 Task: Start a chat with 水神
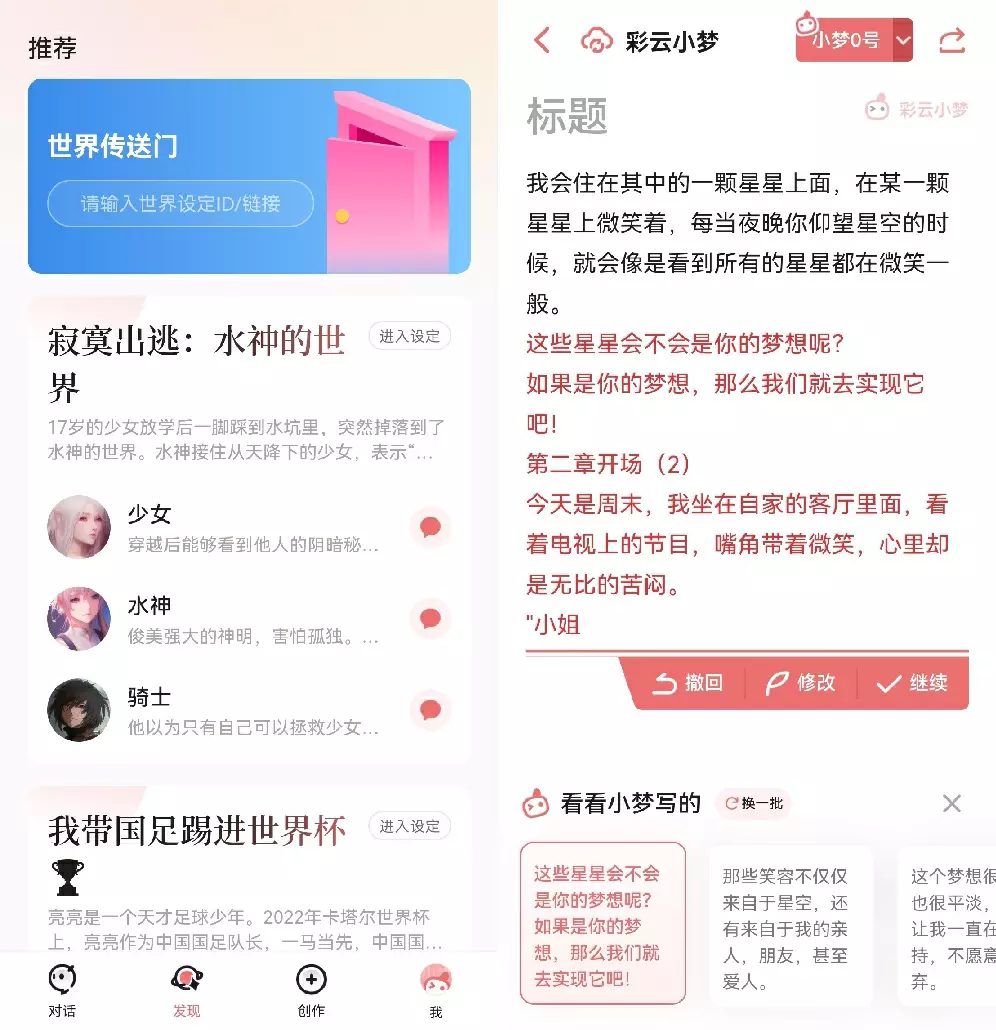tap(430, 618)
